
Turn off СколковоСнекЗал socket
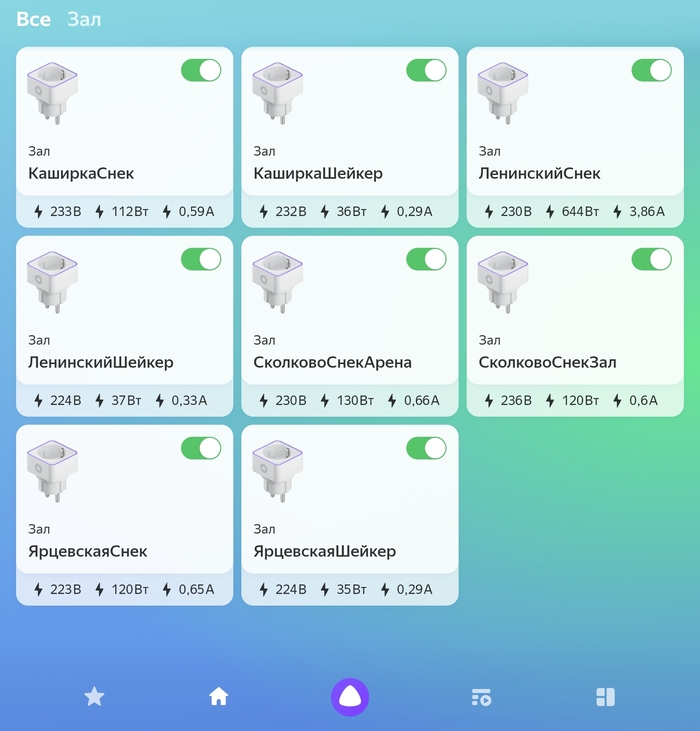coord(652,259)
